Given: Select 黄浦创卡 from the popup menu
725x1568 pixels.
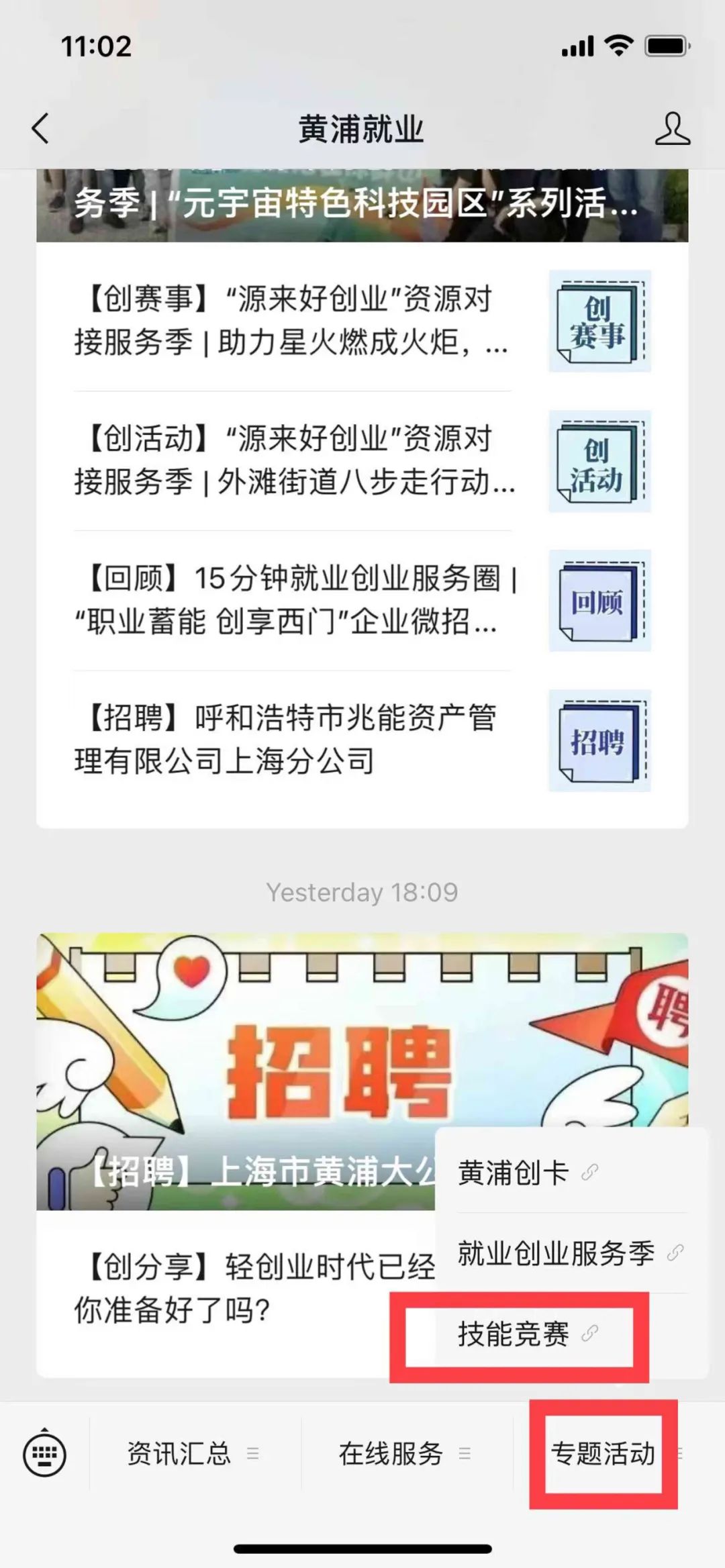Looking at the screenshot, I should tap(528, 1173).
